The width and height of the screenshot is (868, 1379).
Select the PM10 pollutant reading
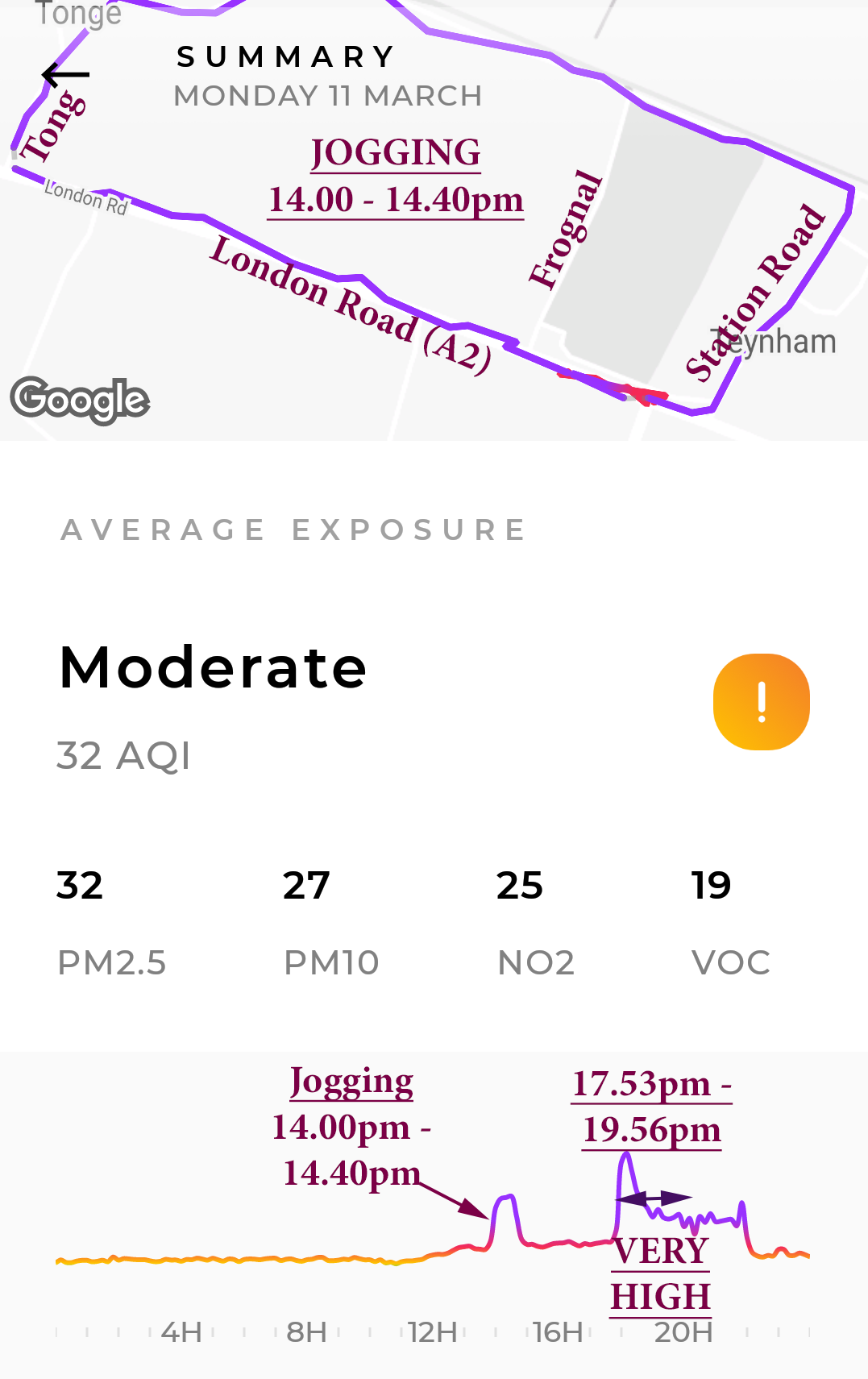pos(330,923)
